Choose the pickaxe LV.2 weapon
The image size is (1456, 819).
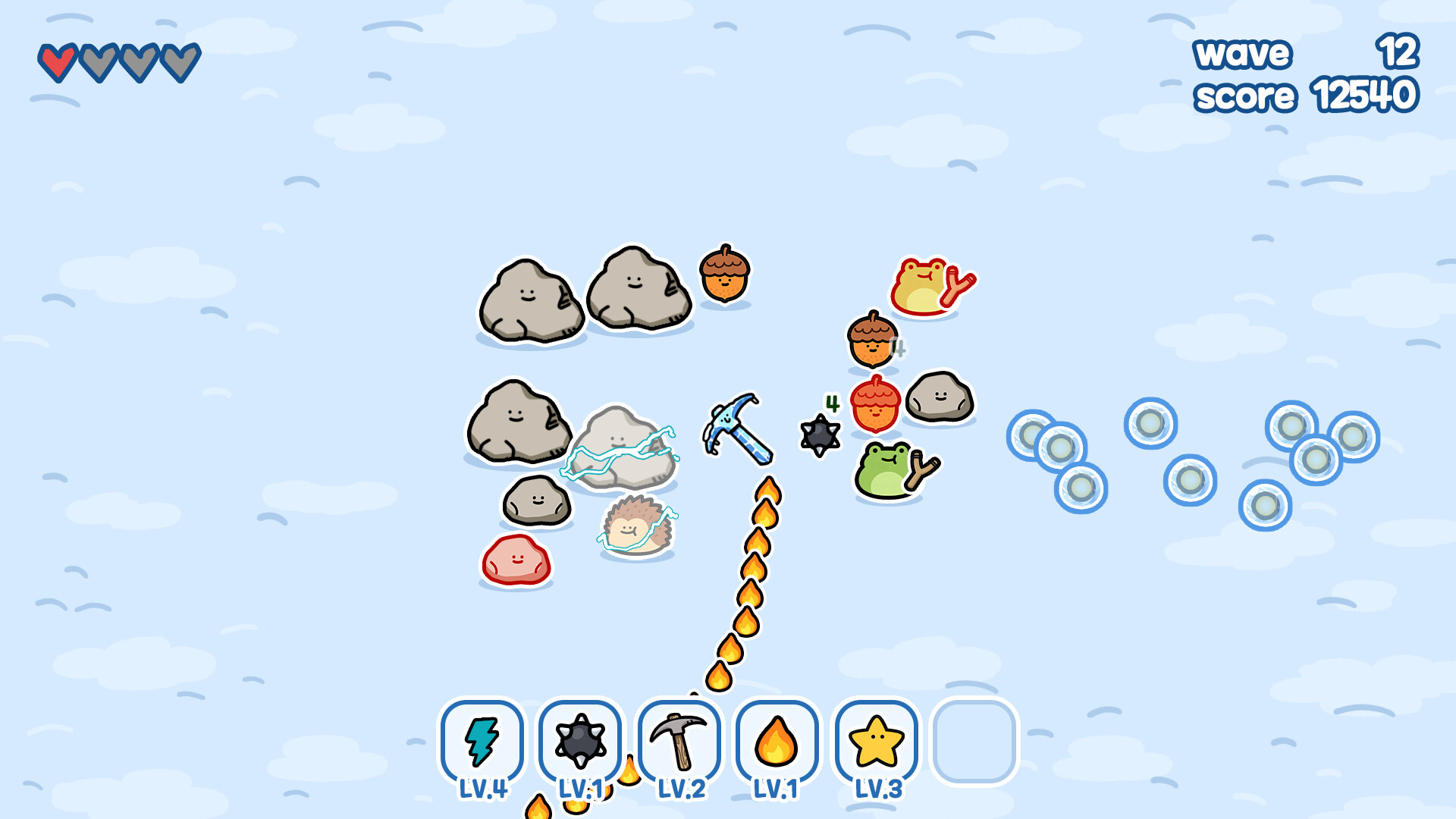click(679, 742)
